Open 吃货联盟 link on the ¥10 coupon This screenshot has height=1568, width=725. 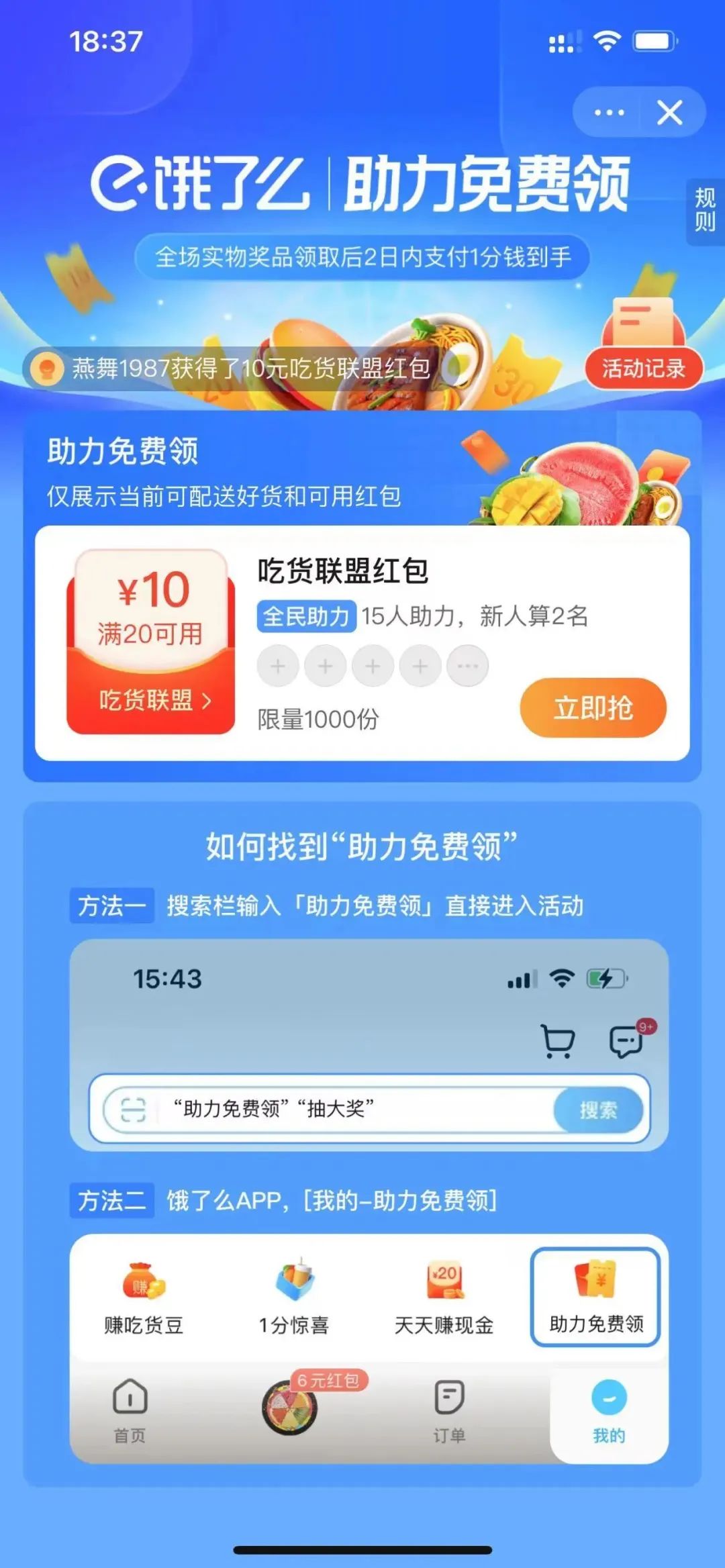[x=154, y=700]
